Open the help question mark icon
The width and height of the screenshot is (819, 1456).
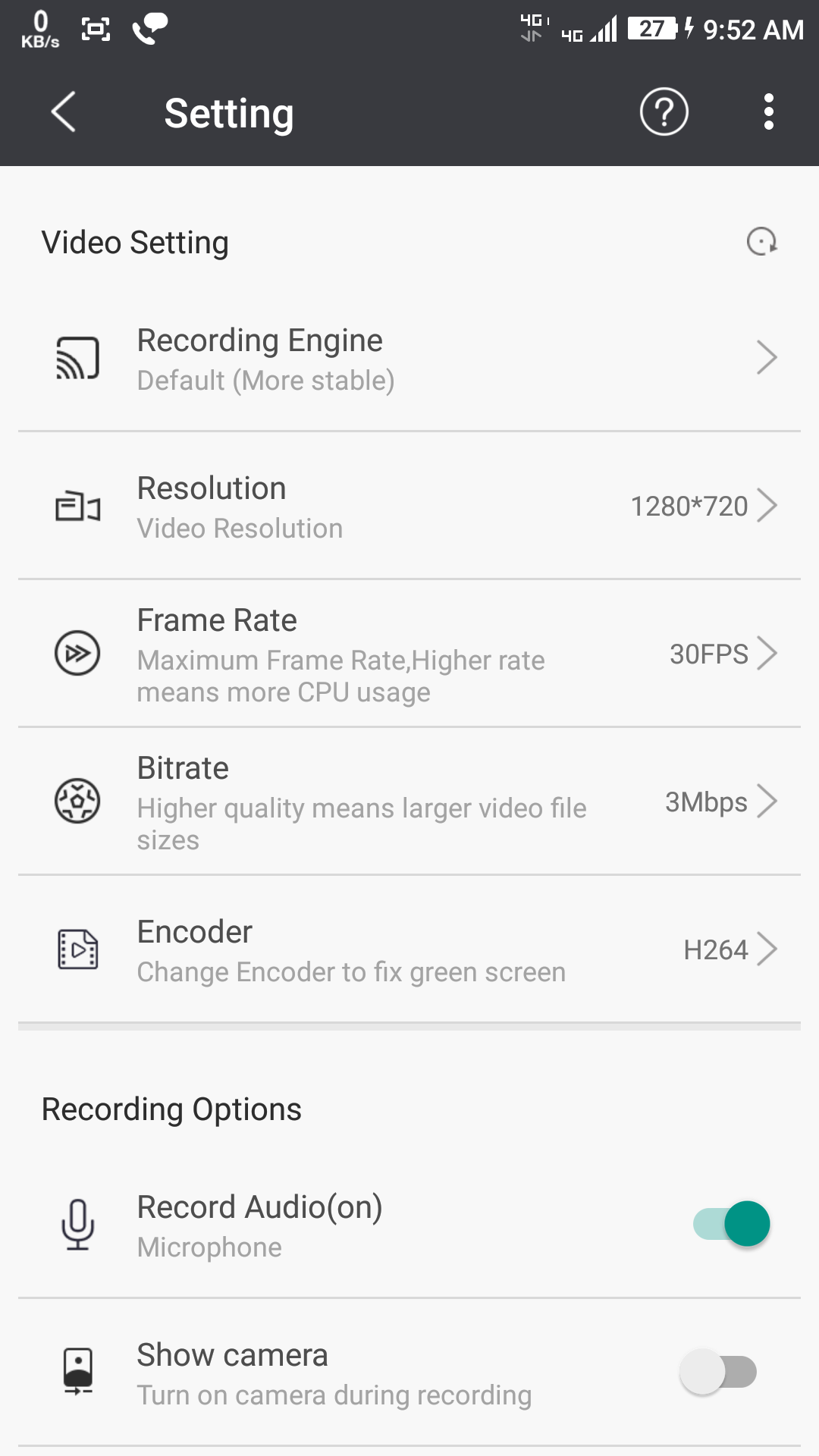pos(664,112)
